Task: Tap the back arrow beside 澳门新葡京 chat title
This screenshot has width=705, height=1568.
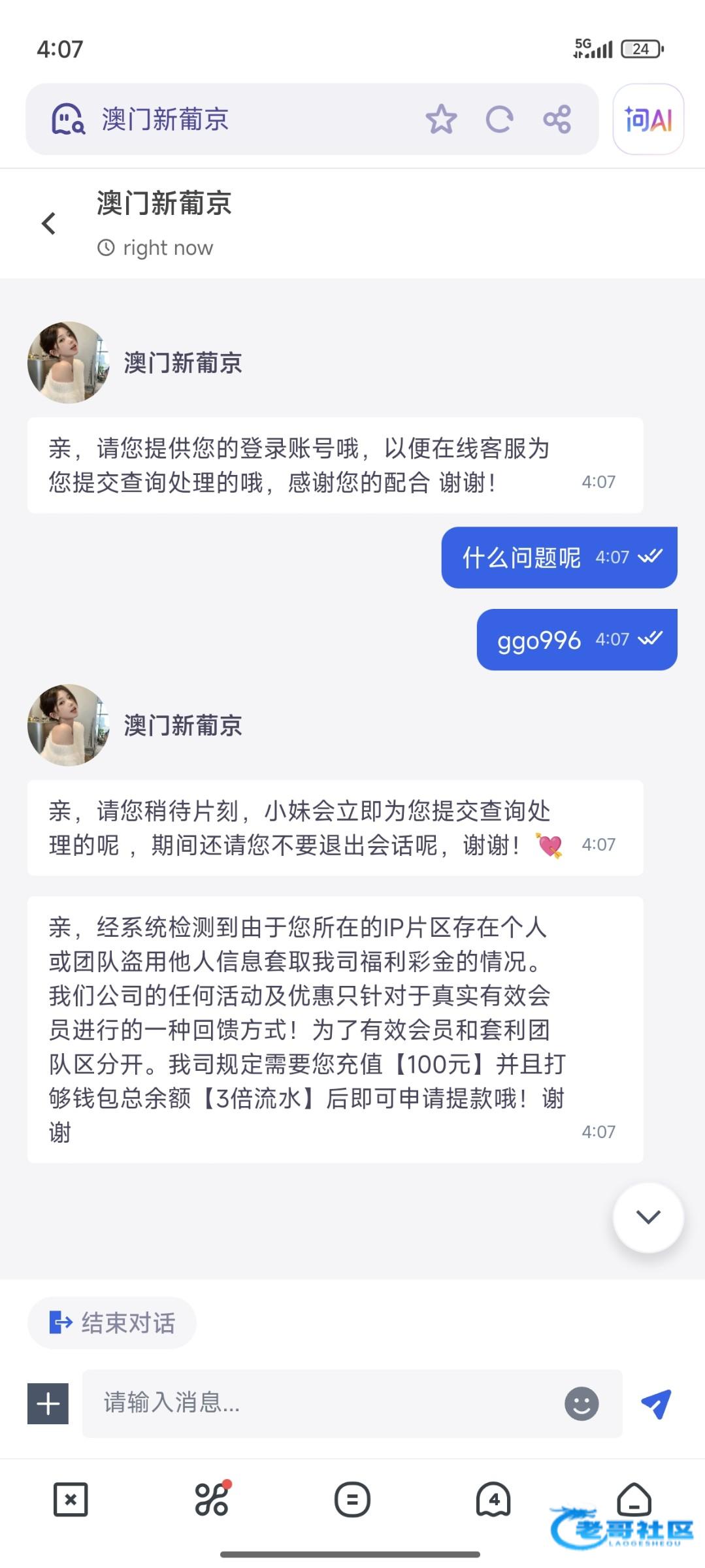Action: tap(49, 223)
